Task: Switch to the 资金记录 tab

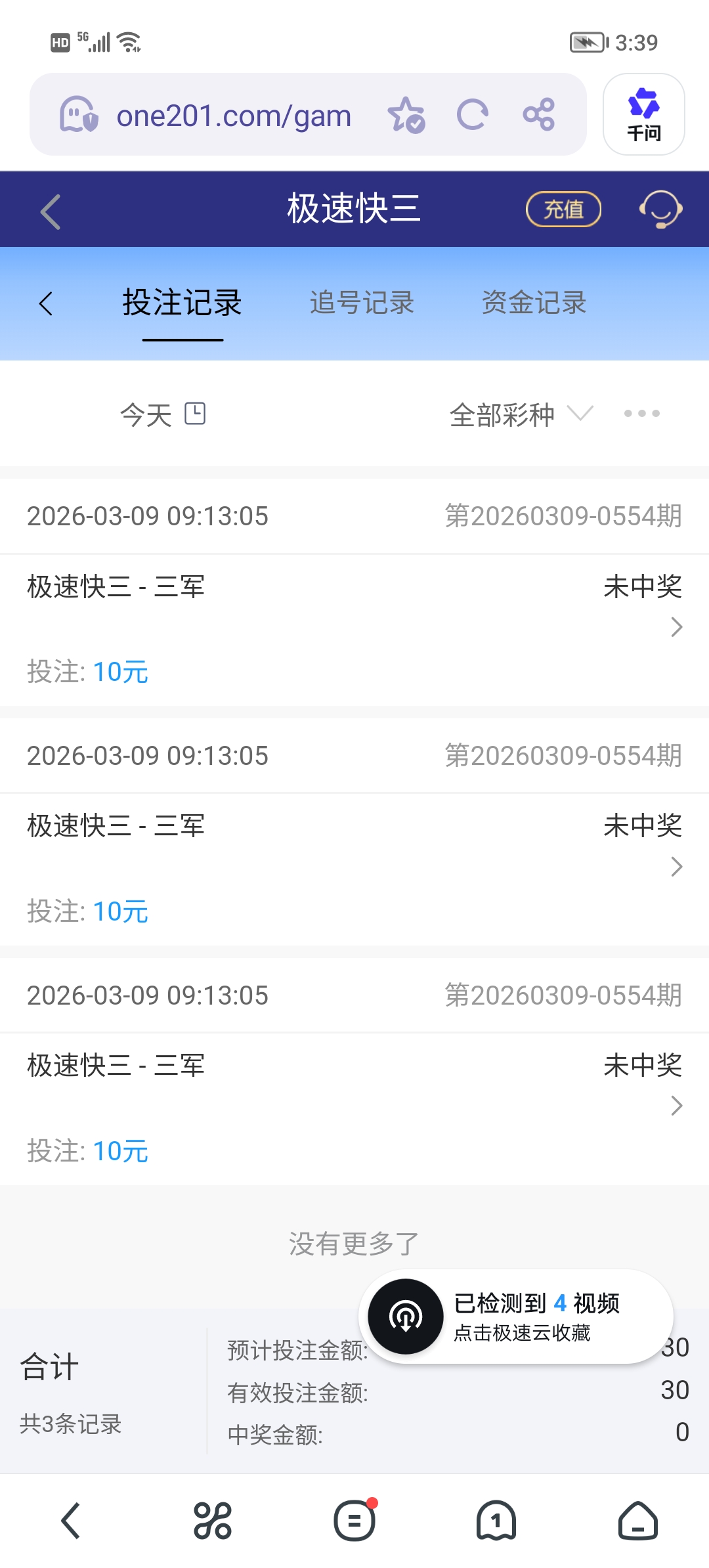Action: click(x=534, y=303)
